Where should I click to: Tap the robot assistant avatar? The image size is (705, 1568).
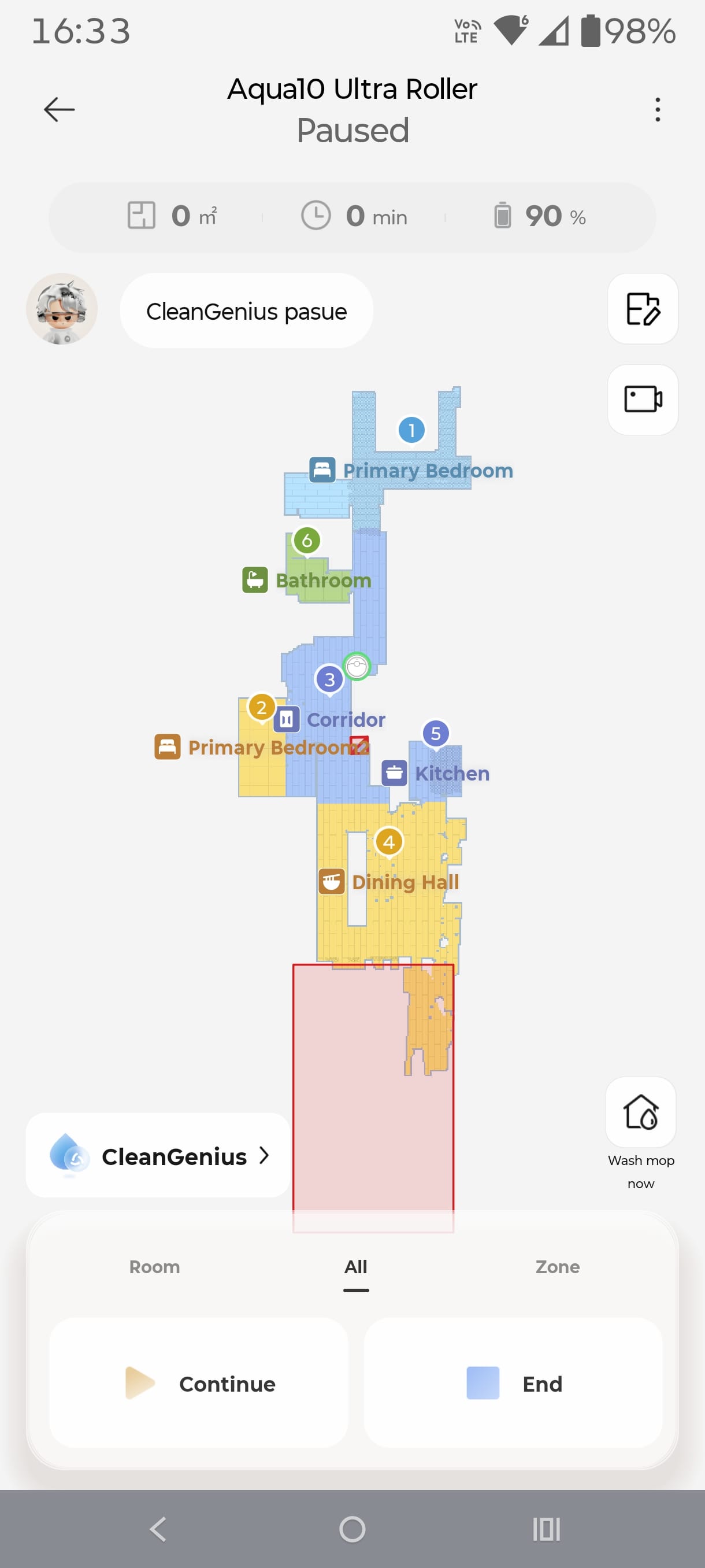61,309
